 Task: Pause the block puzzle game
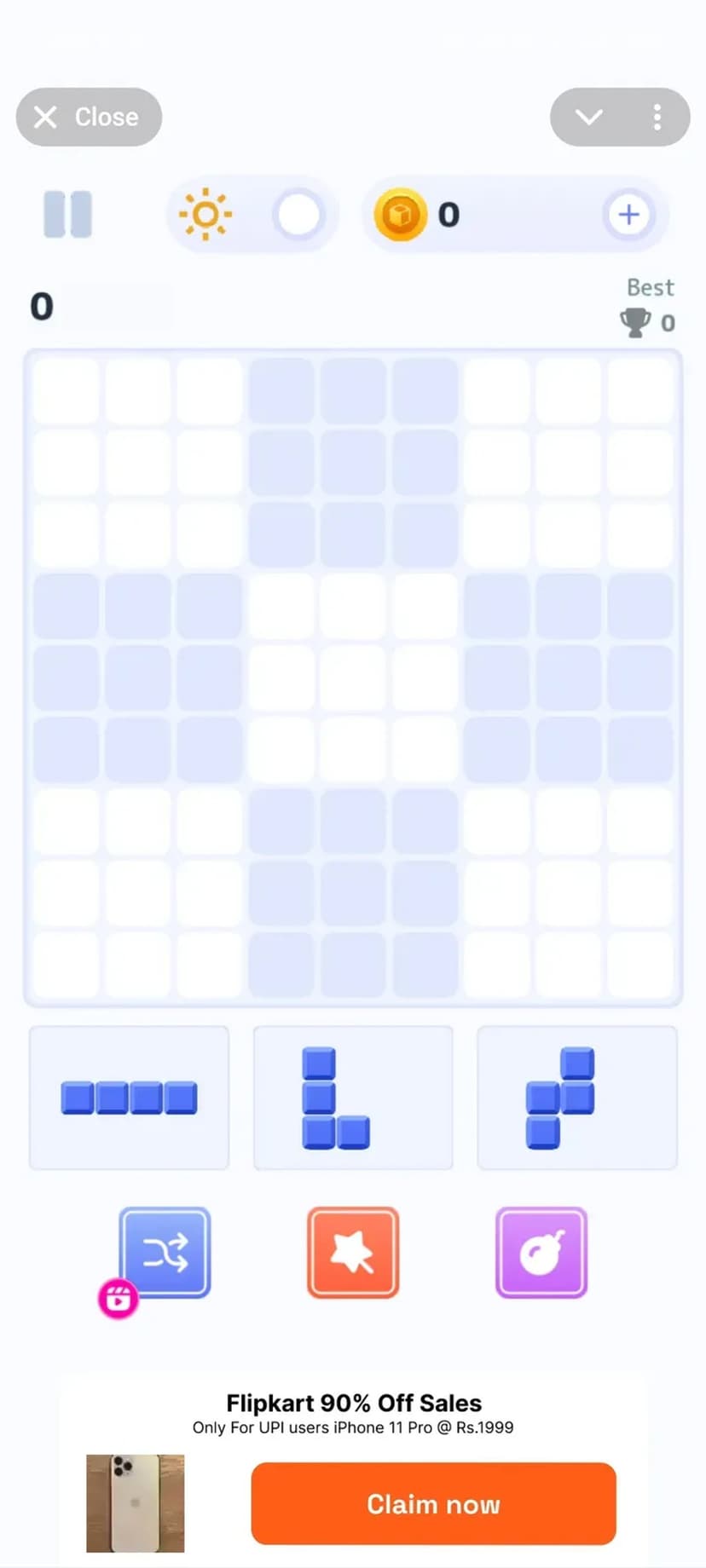[x=67, y=214]
